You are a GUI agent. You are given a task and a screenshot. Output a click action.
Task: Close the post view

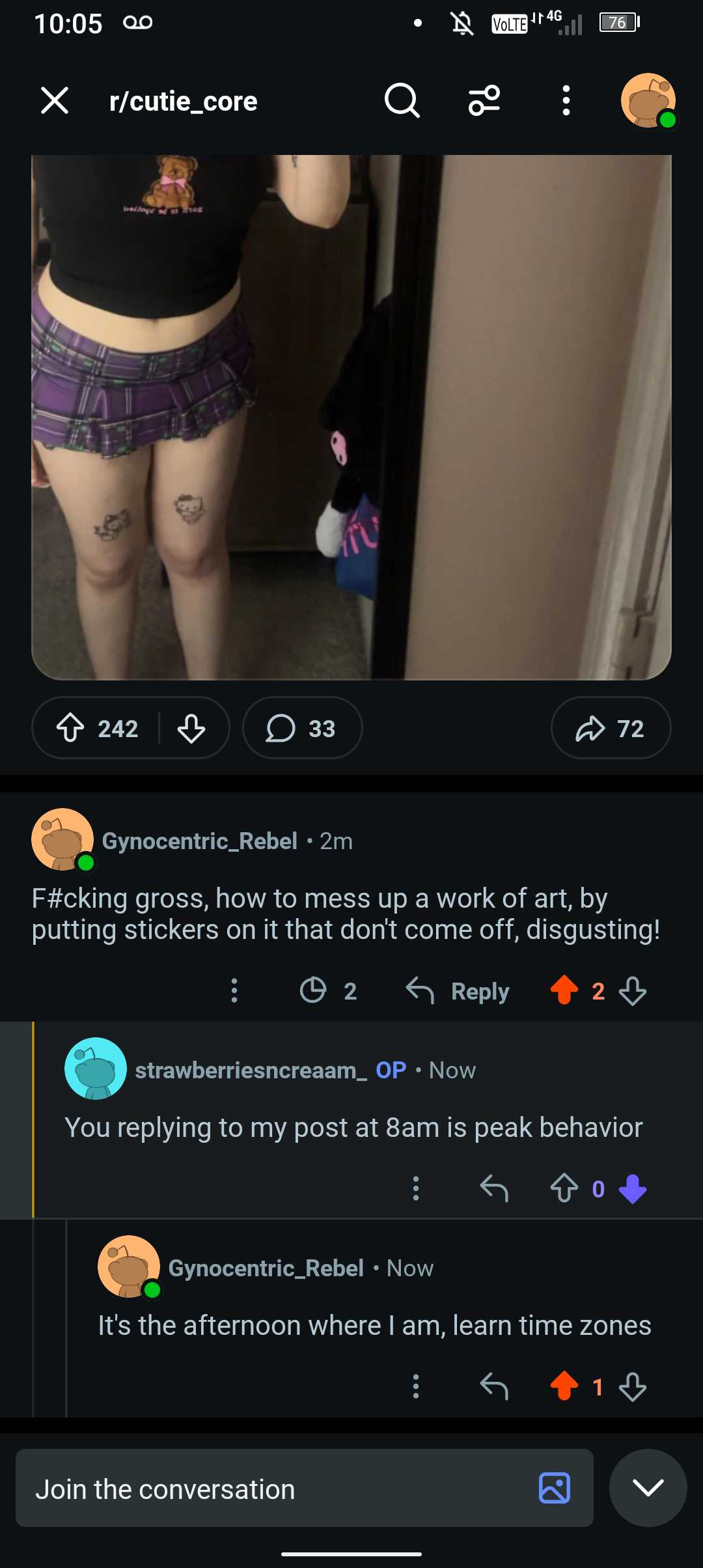click(55, 101)
